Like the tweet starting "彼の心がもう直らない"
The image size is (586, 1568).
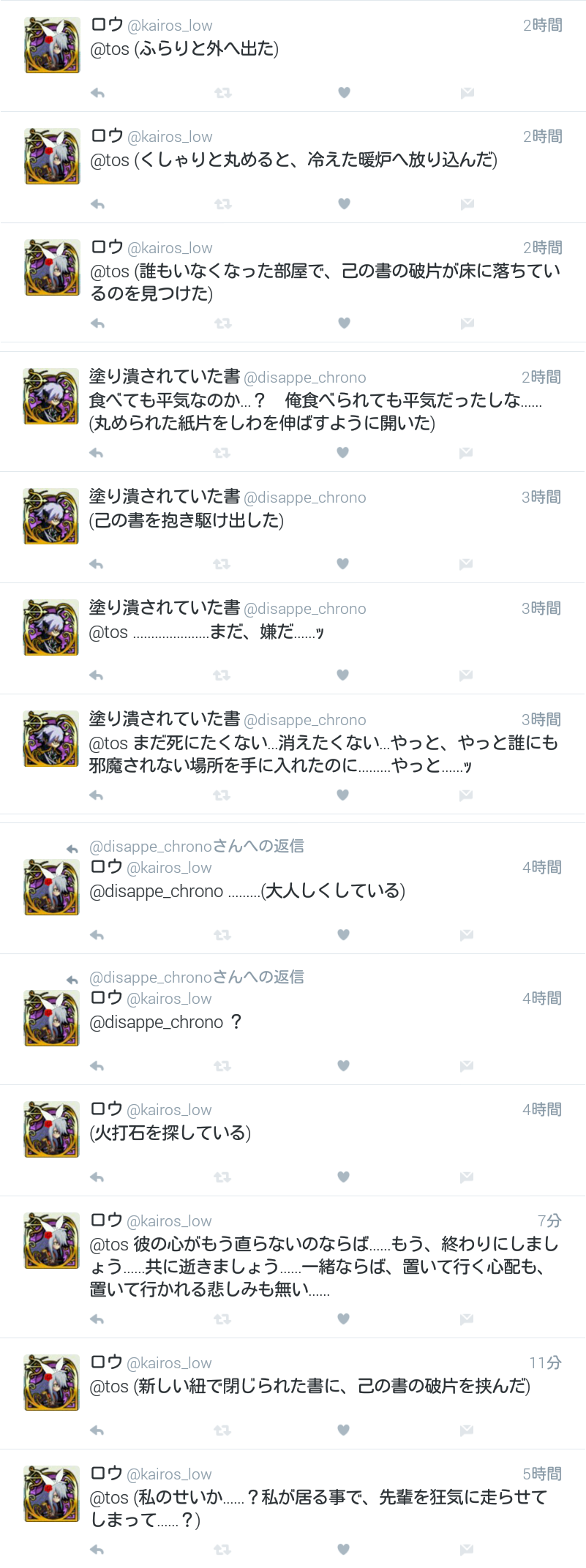click(343, 1319)
